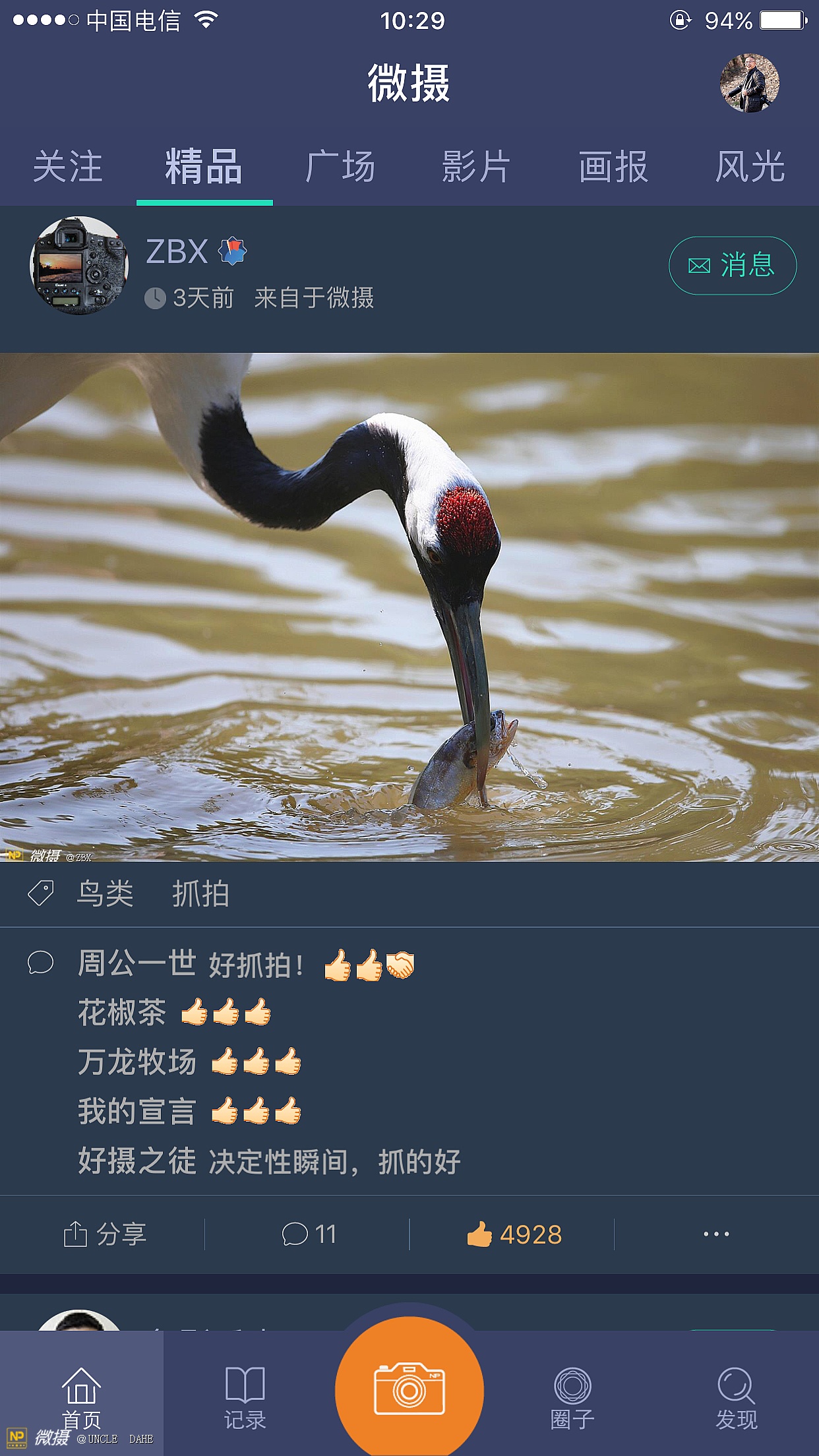This screenshot has height=1456, width=819.
Task: Open the 11 comments on the post
Action: click(309, 1234)
